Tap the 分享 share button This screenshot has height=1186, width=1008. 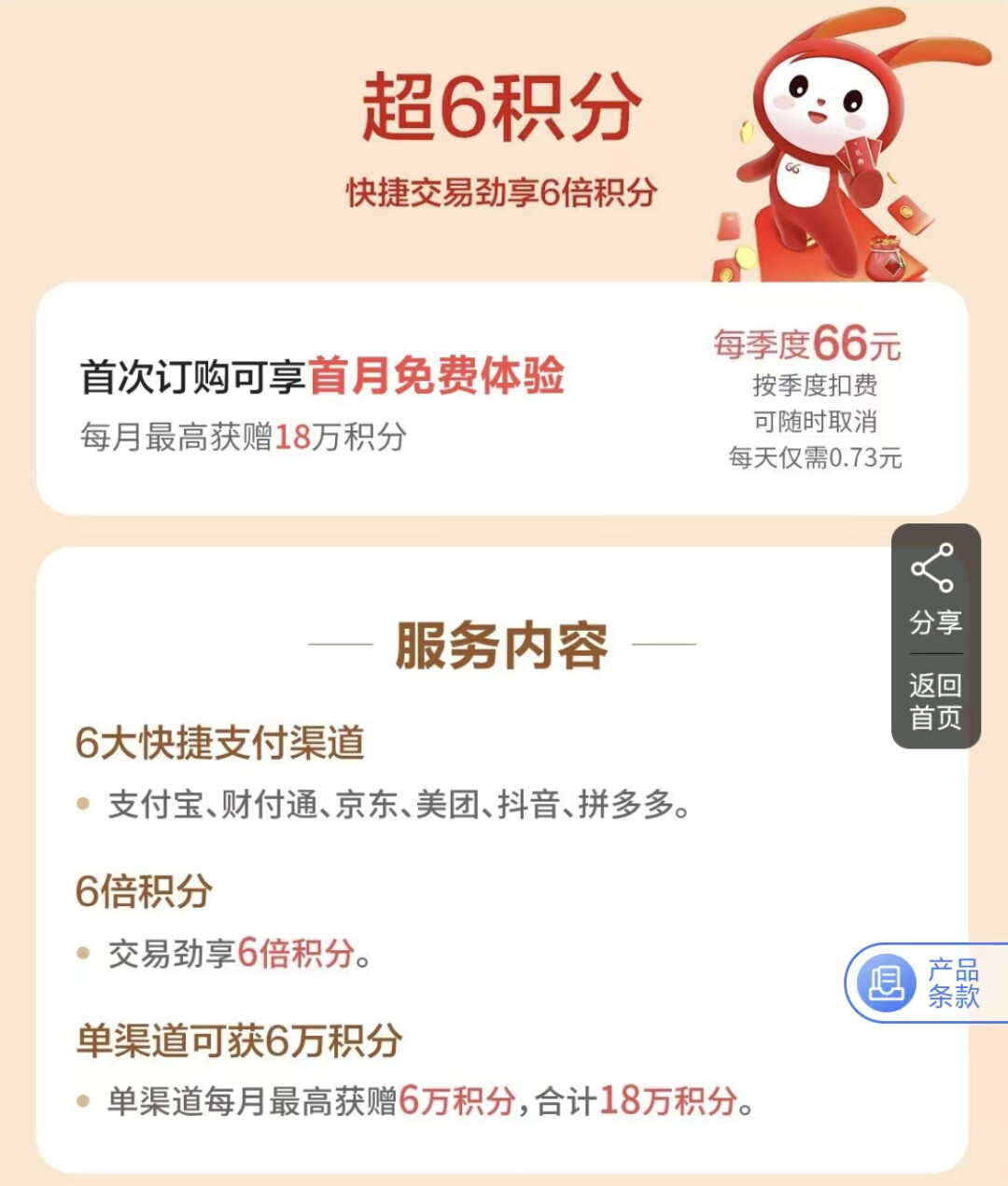click(x=935, y=590)
